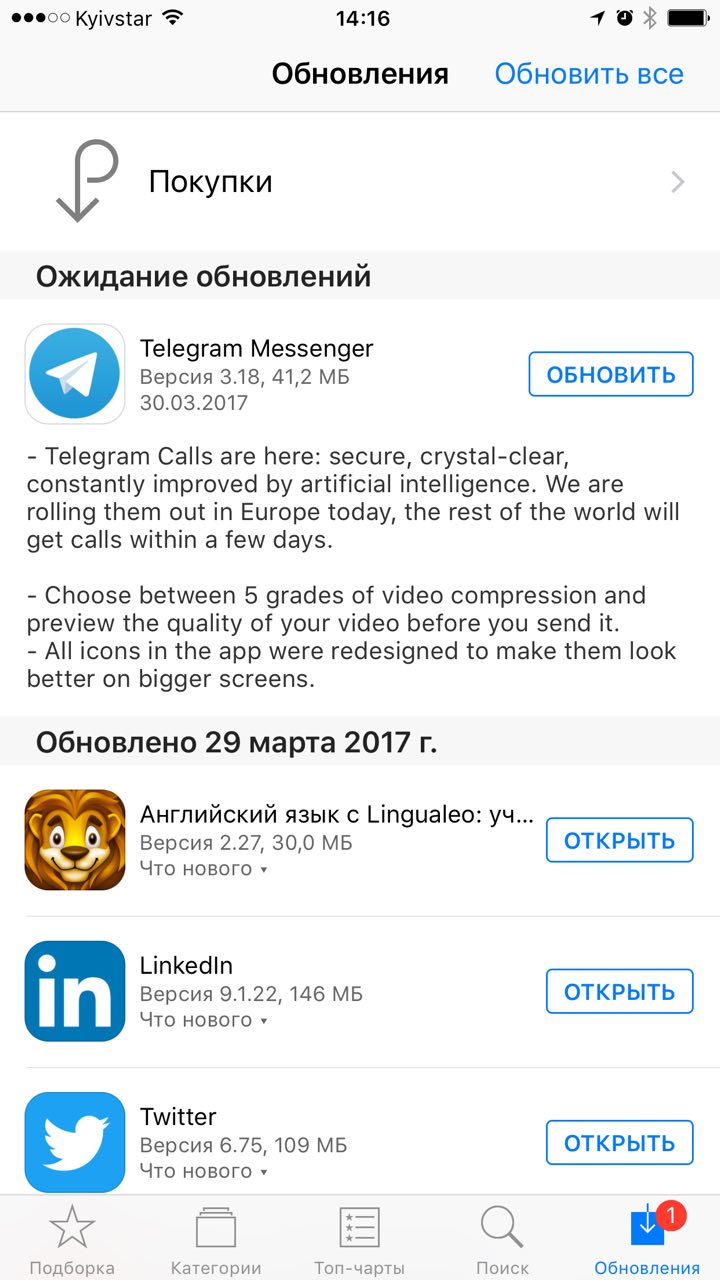The width and height of the screenshot is (720, 1280).
Task: Switch to the Подборка tab
Action: [x=72, y=1238]
